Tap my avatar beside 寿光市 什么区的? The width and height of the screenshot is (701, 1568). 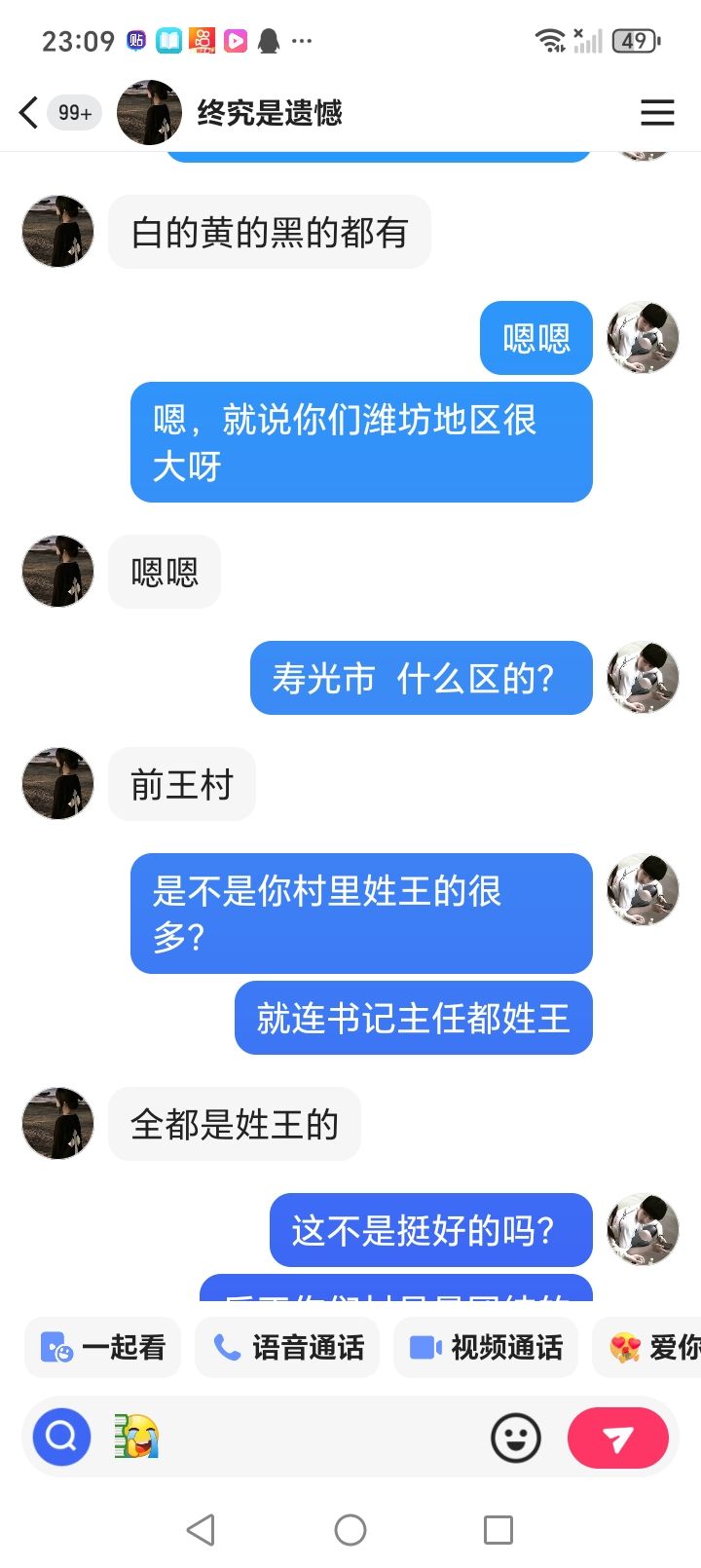[643, 677]
